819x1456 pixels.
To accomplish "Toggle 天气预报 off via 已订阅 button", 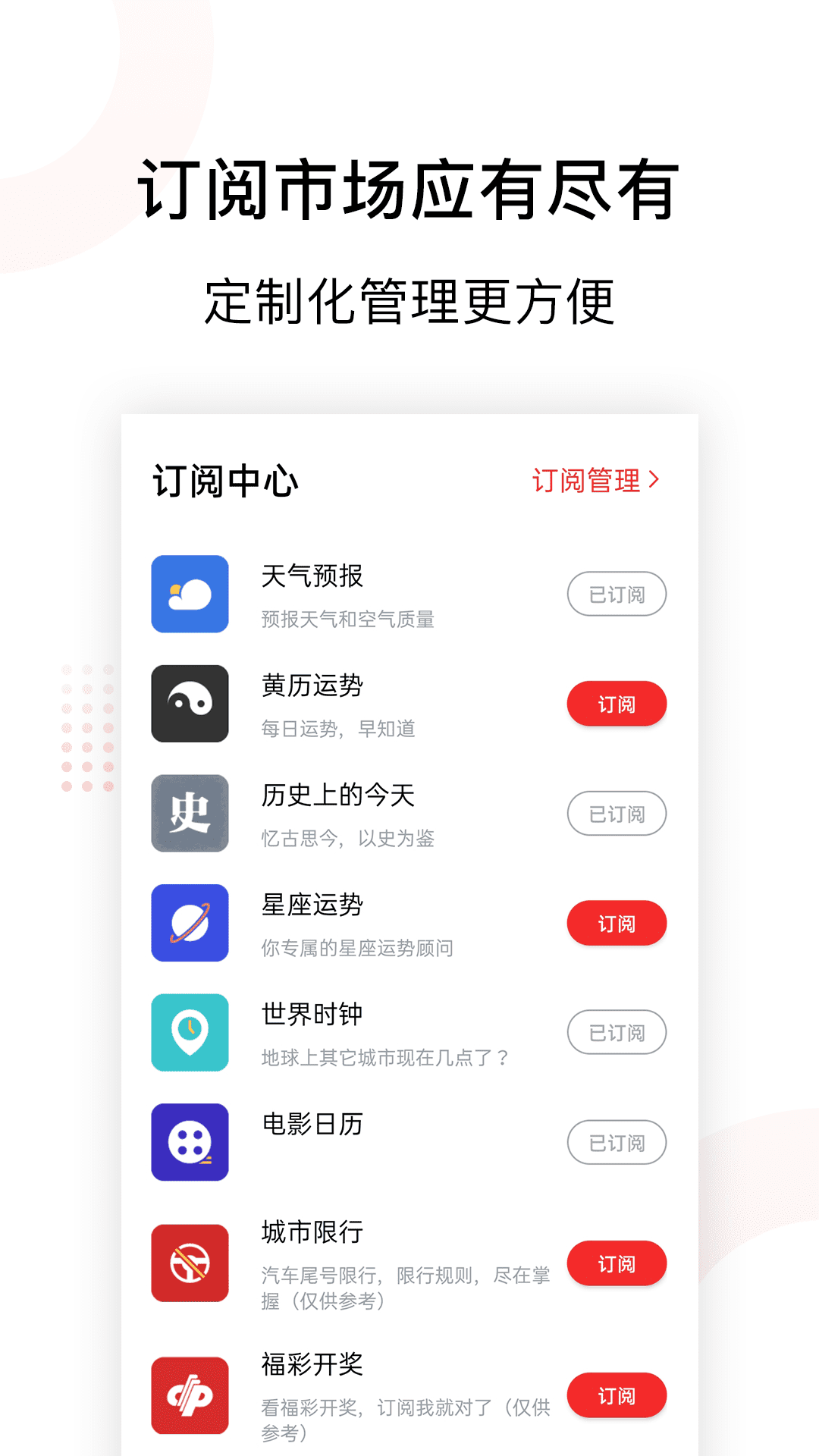I will click(617, 594).
